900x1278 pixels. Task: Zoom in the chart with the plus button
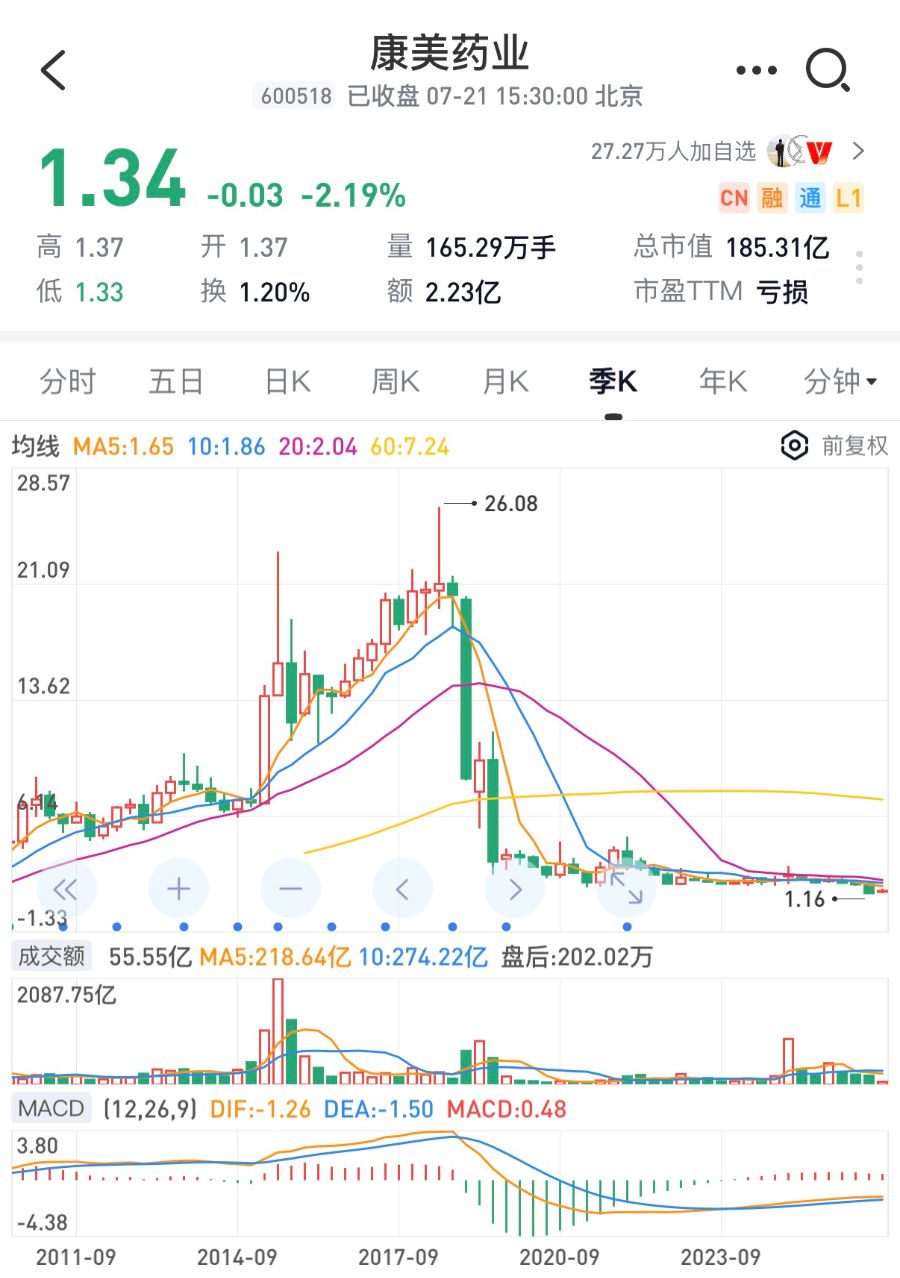point(178,888)
